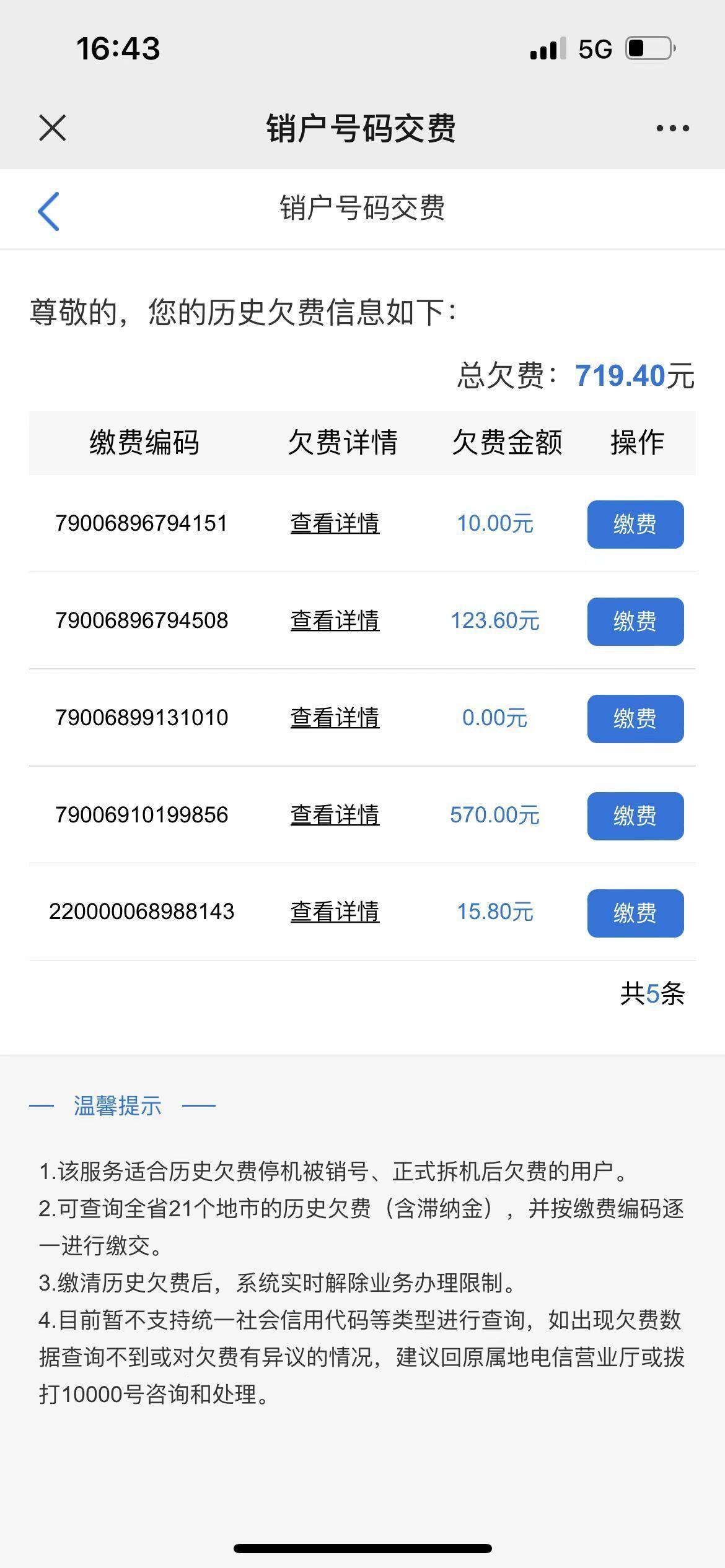The height and width of the screenshot is (1568, 725).
Task: View details for code 79006896794508
Action: pos(335,621)
